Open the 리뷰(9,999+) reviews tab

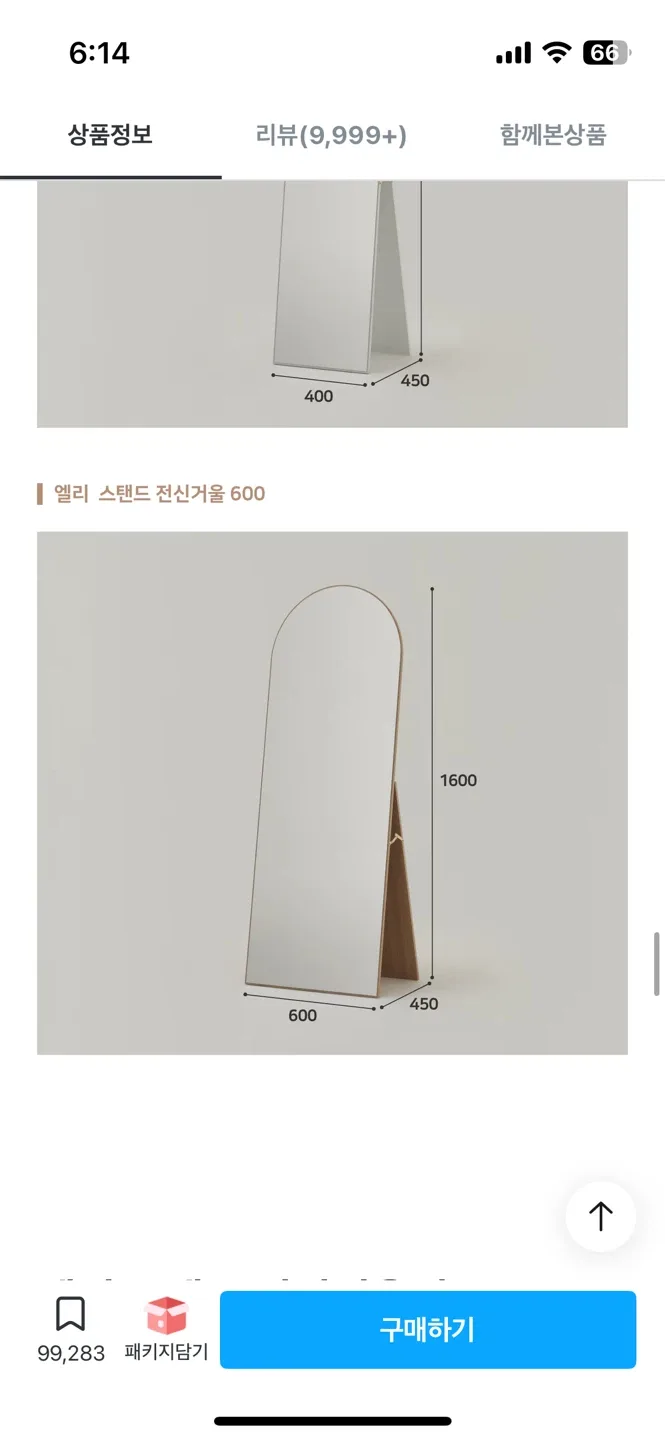[331, 135]
